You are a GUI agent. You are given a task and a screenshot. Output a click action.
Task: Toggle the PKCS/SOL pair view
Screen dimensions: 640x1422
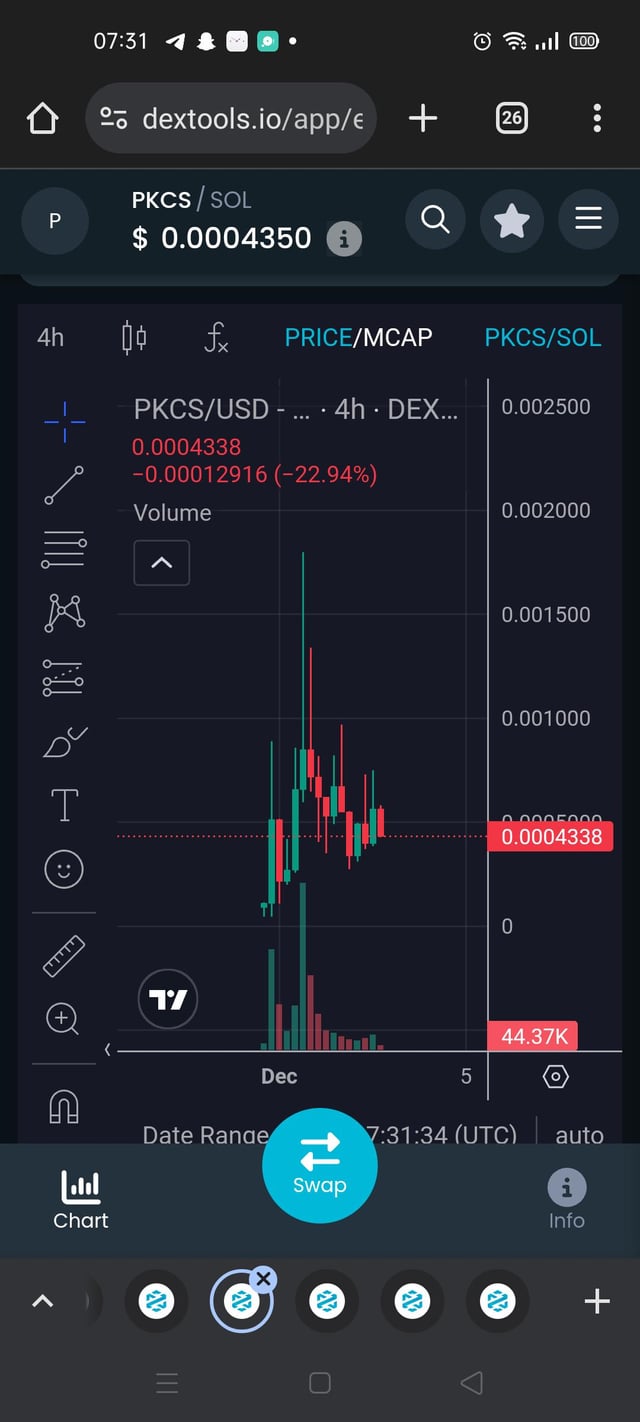point(542,337)
